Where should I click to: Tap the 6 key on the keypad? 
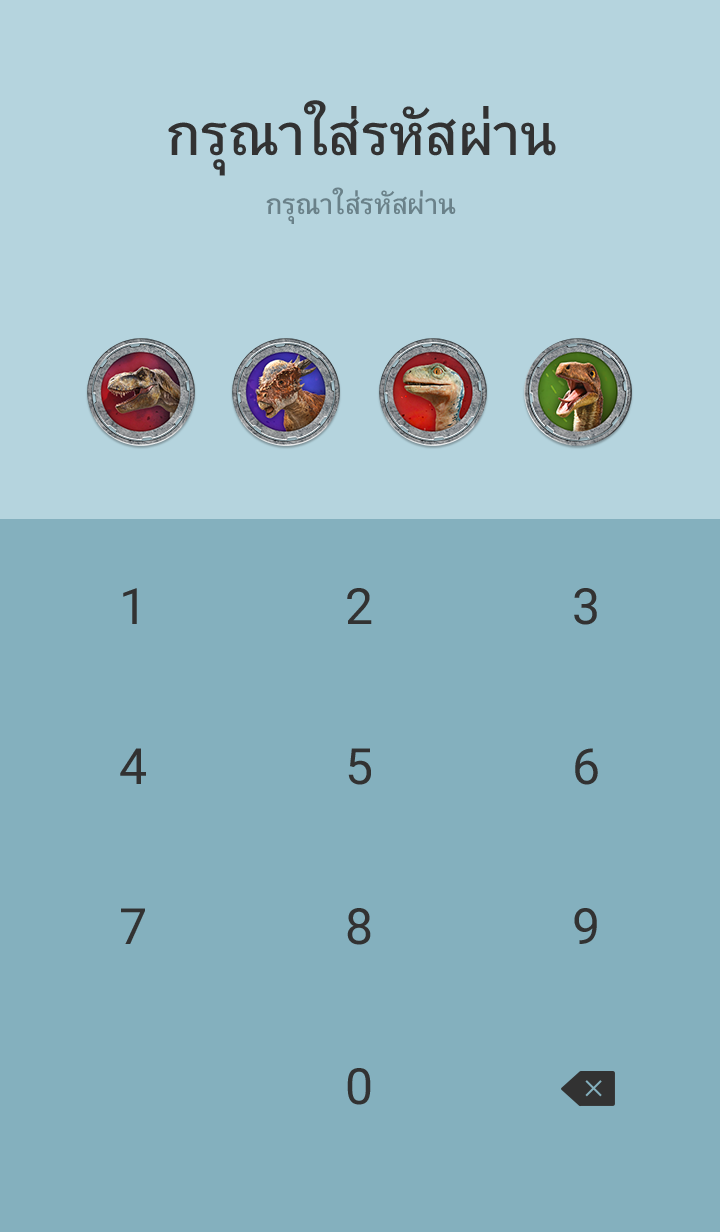[586, 767]
